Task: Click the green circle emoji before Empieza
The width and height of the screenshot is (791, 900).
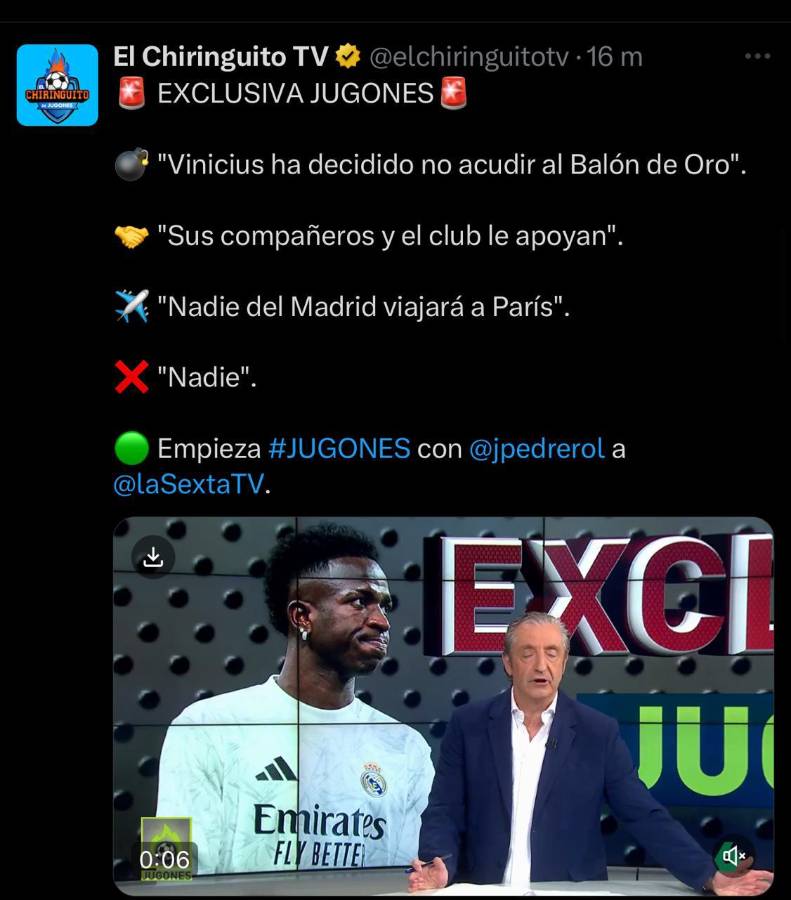Action: click(x=133, y=448)
